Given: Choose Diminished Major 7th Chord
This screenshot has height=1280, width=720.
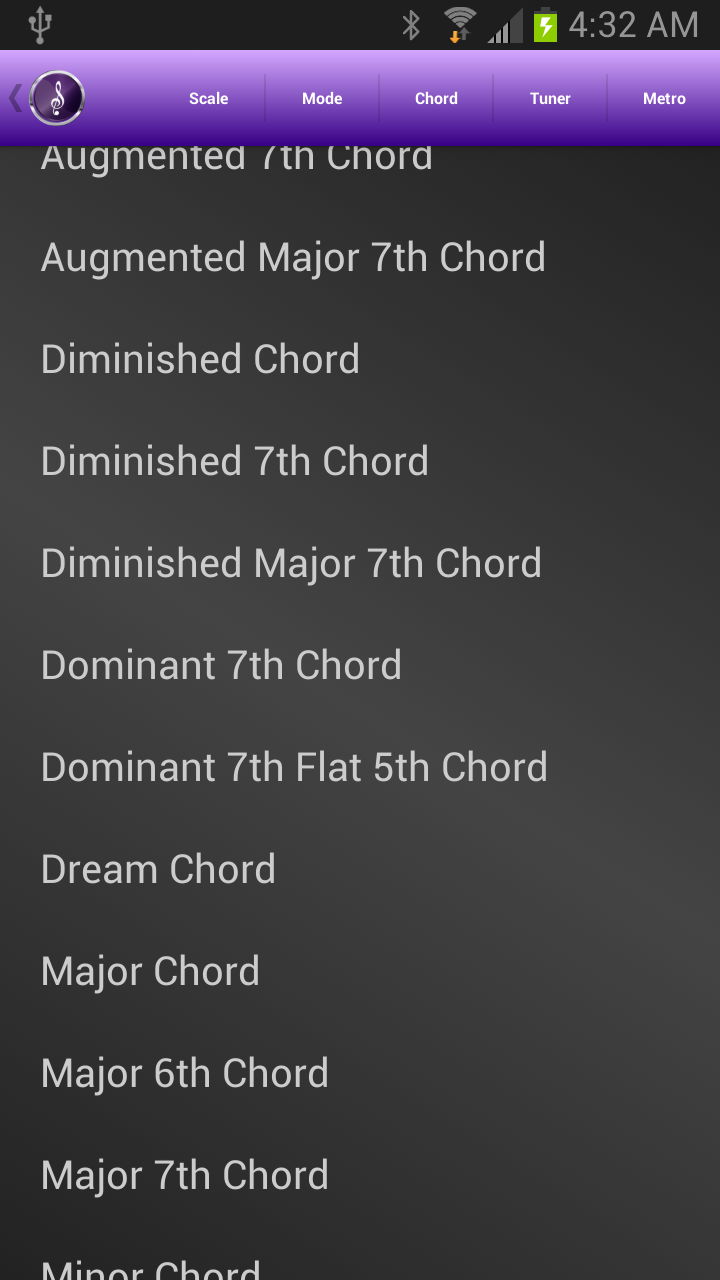Looking at the screenshot, I should [x=291, y=564].
